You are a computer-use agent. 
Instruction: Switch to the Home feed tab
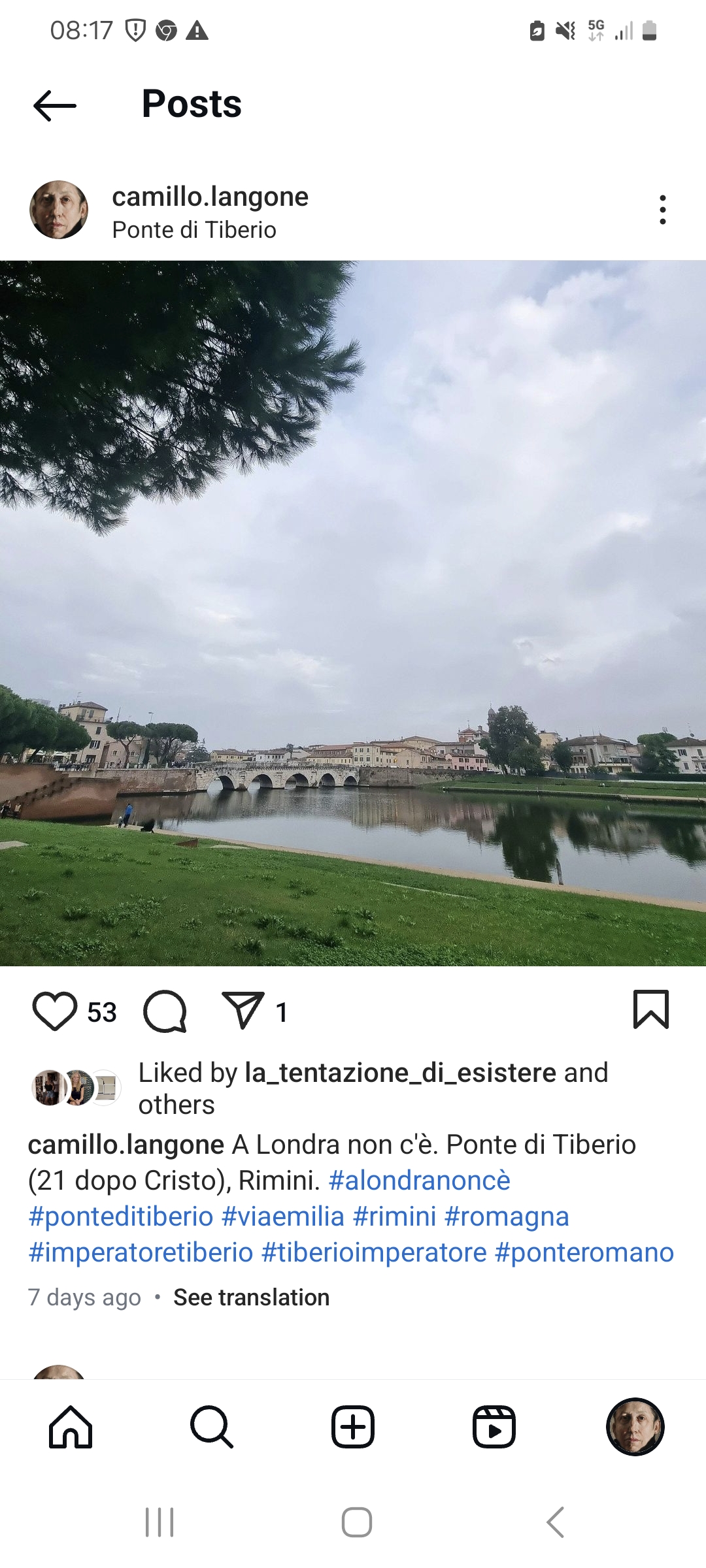tap(71, 1427)
